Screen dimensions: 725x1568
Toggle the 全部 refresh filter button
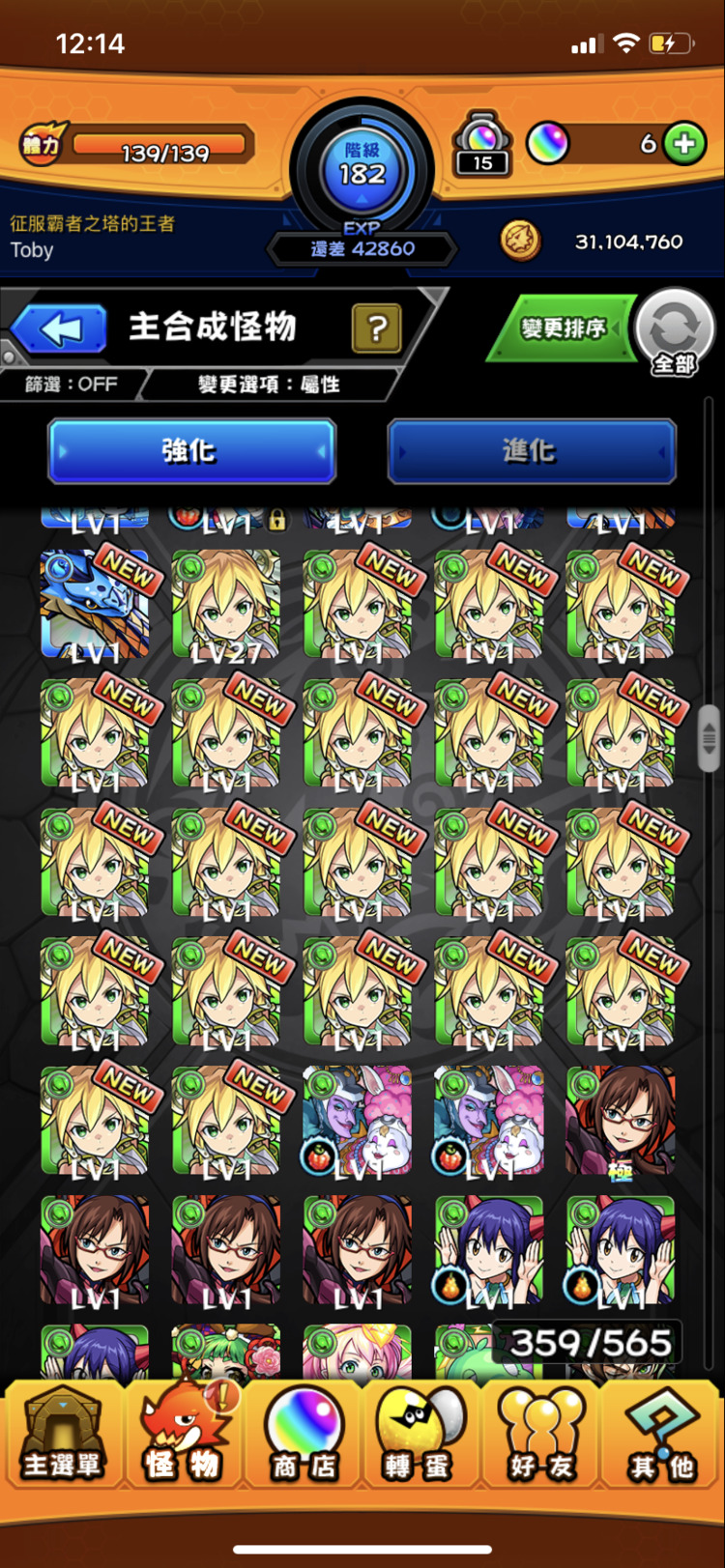click(x=675, y=333)
